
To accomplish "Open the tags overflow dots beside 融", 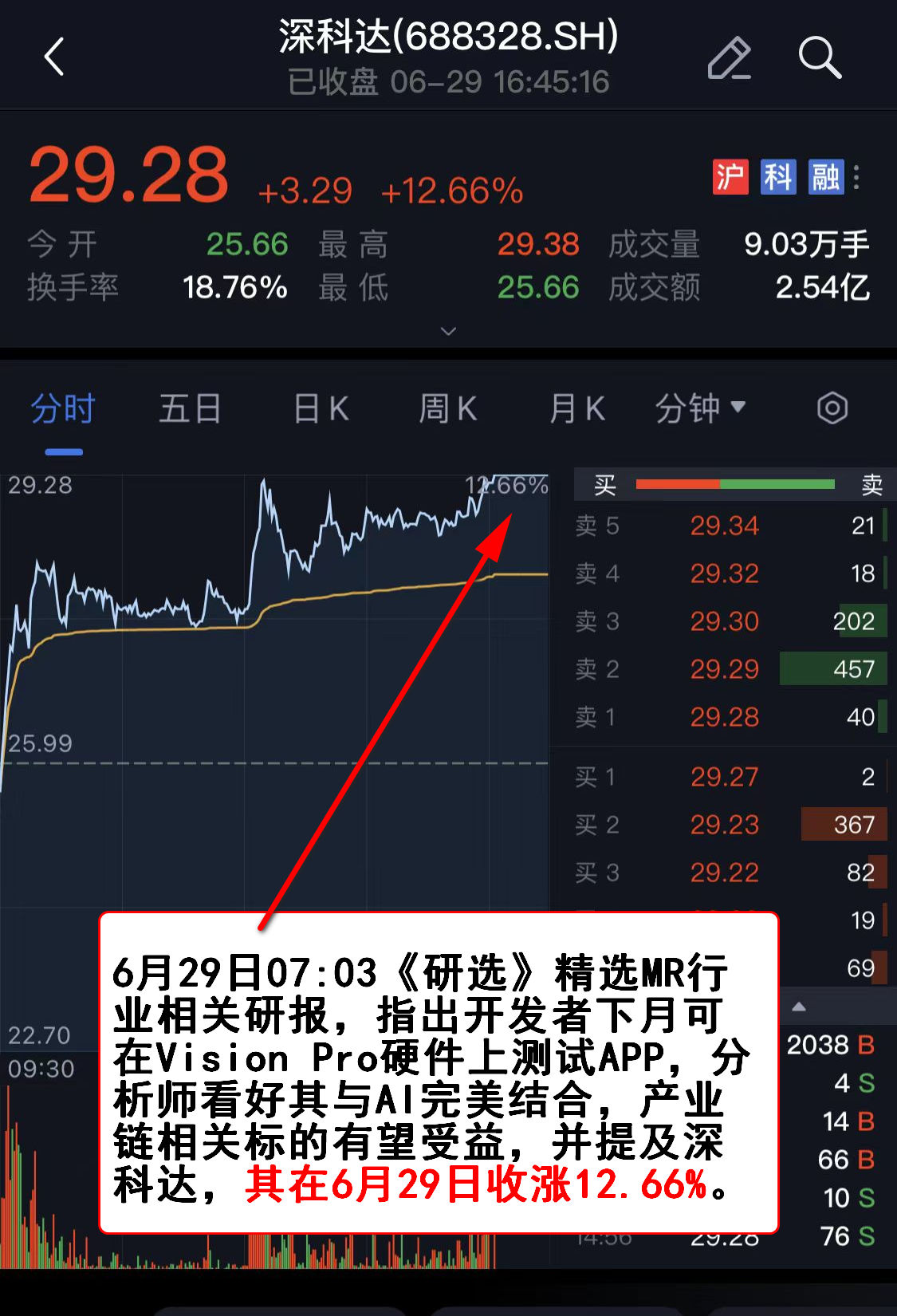I will pos(857,177).
